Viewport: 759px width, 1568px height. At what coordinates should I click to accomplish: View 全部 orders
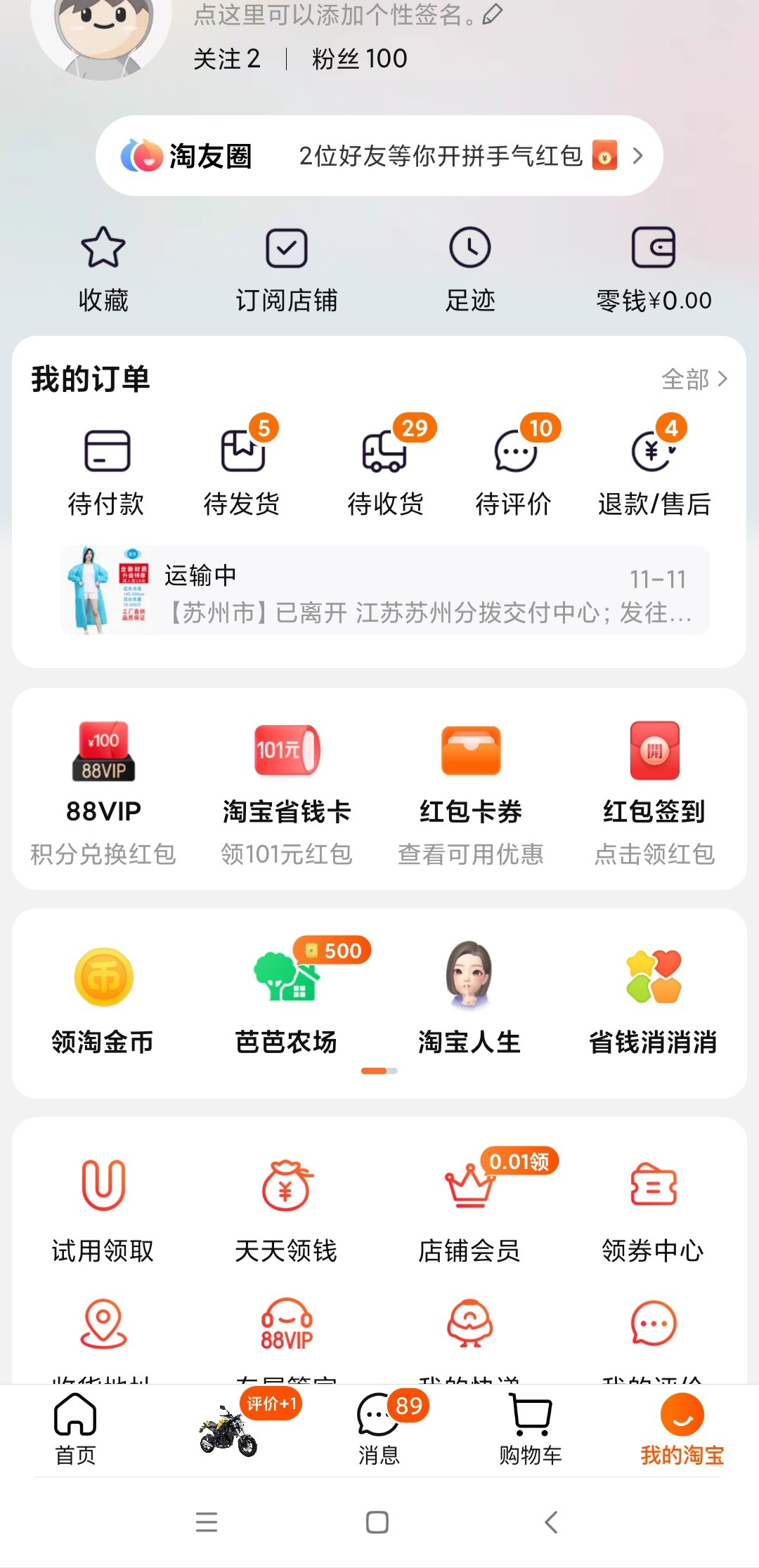[694, 379]
